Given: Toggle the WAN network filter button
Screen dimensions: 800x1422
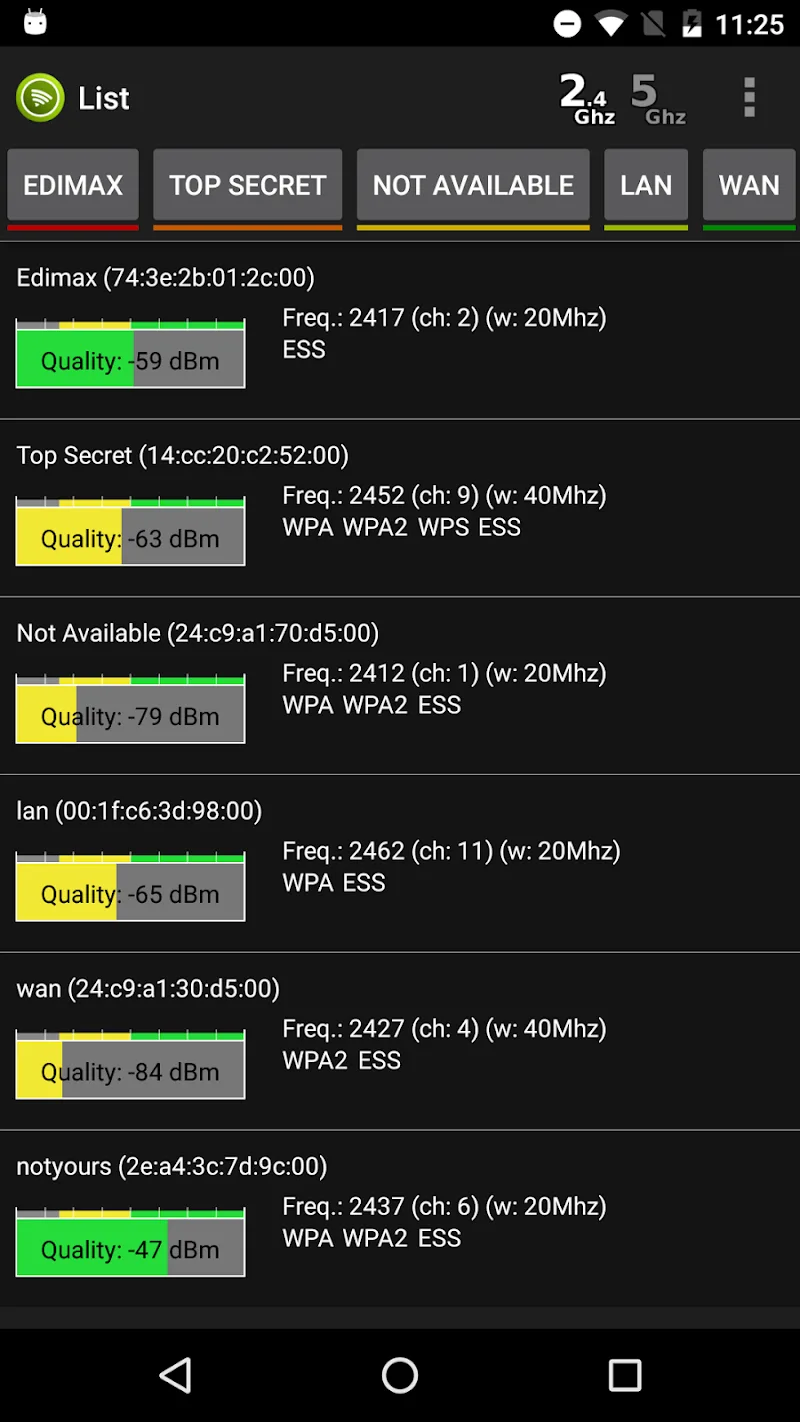Looking at the screenshot, I should 749,185.
